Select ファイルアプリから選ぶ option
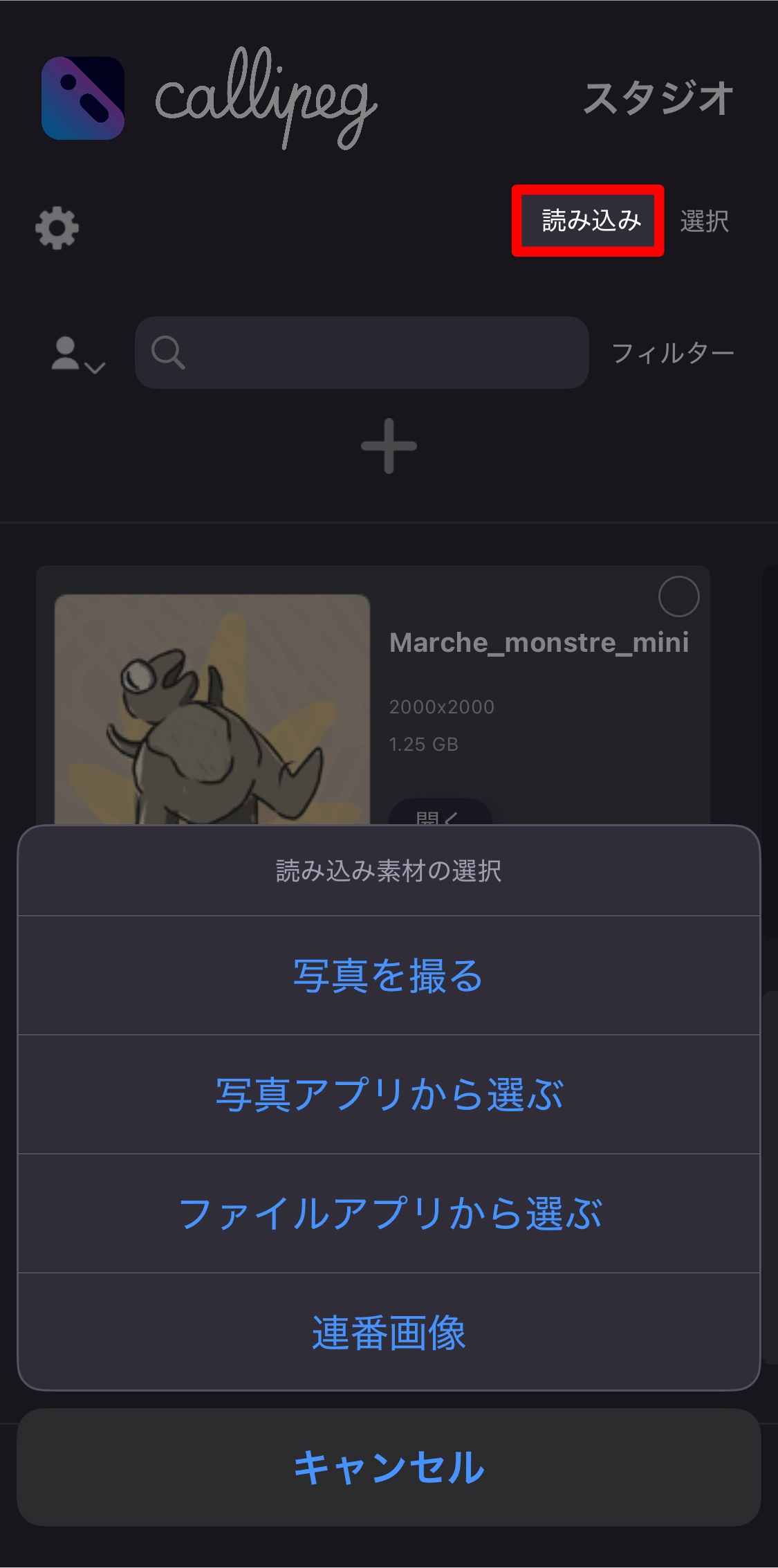Screen dimensions: 778x1568 pos(389,1214)
